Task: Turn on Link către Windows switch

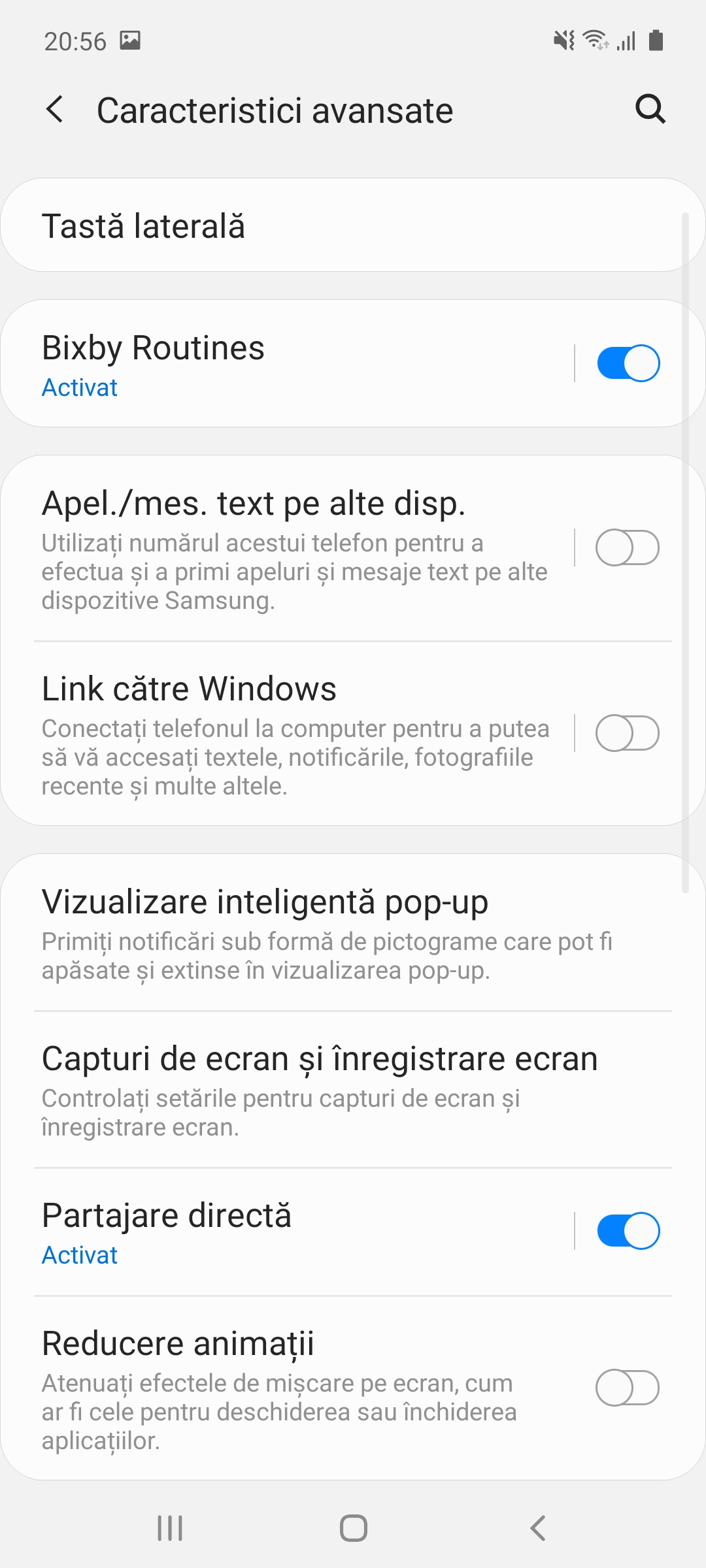Action: coord(628,733)
